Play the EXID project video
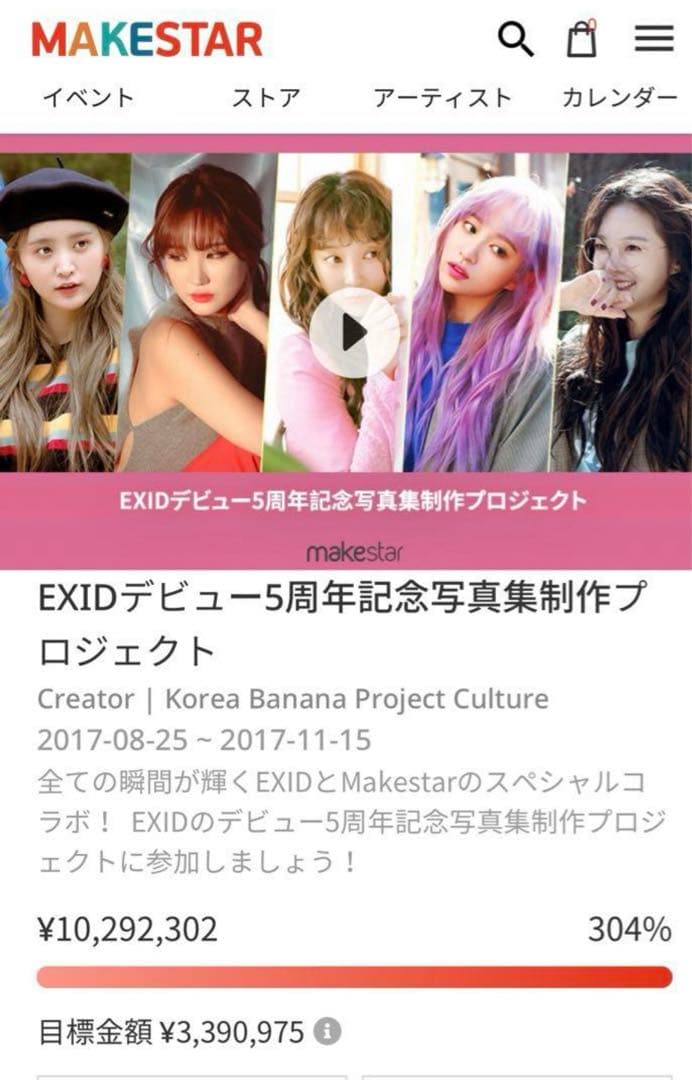Image resolution: width=692 pixels, height=1080 pixels. 354,333
